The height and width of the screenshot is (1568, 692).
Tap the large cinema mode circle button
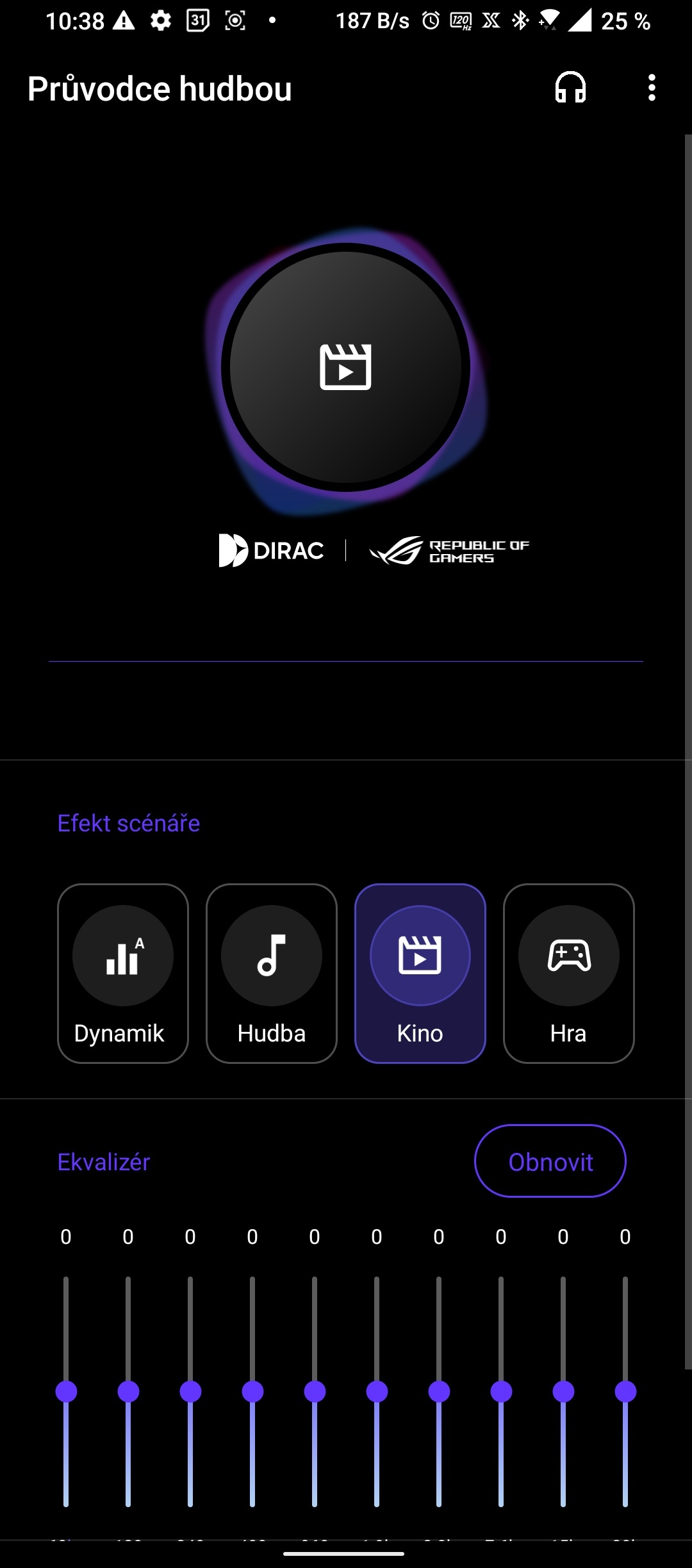pos(345,367)
